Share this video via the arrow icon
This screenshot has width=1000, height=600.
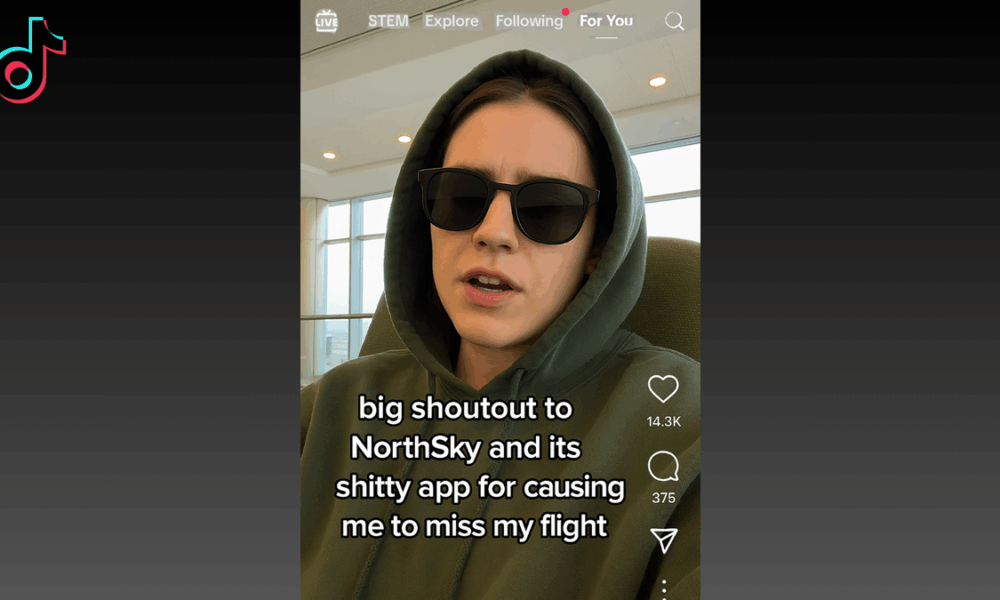pos(663,540)
